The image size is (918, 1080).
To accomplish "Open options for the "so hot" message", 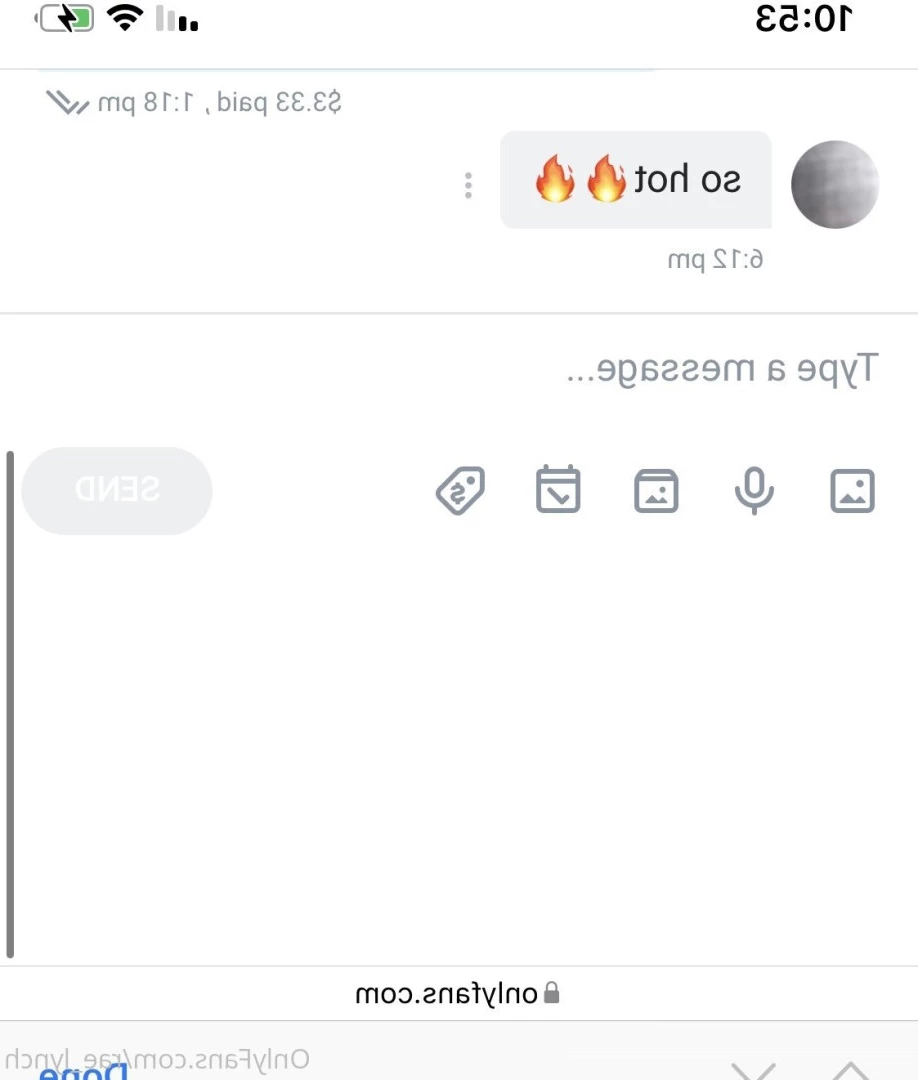I will (x=468, y=186).
